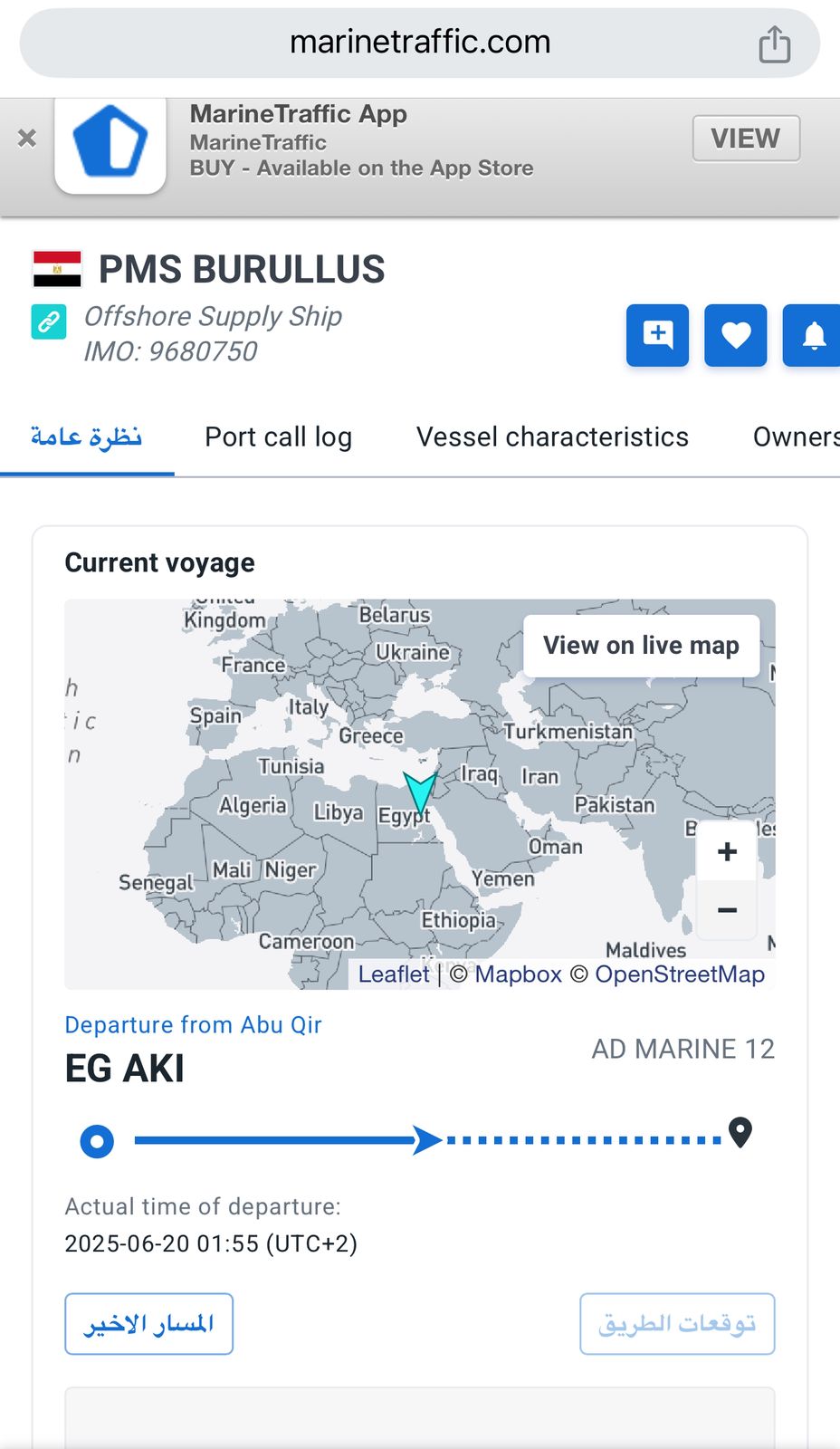Zoom in on the voyage map
The width and height of the screenshot is (840, 1449).
(727, 851)
